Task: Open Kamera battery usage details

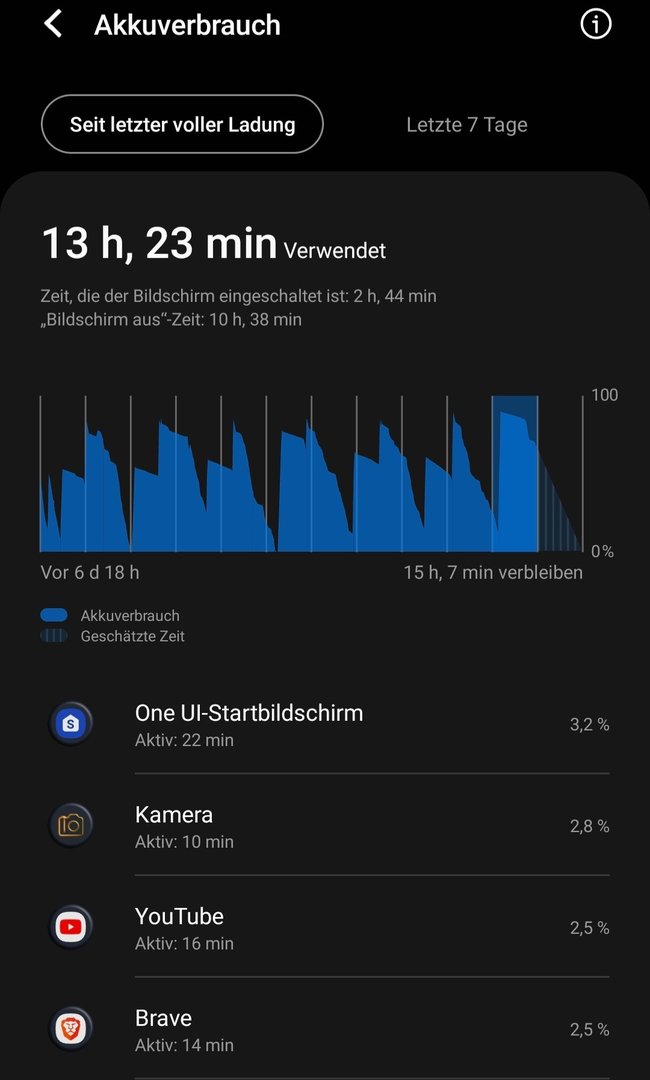Action: pyautogui.click(x=328, y=826)
